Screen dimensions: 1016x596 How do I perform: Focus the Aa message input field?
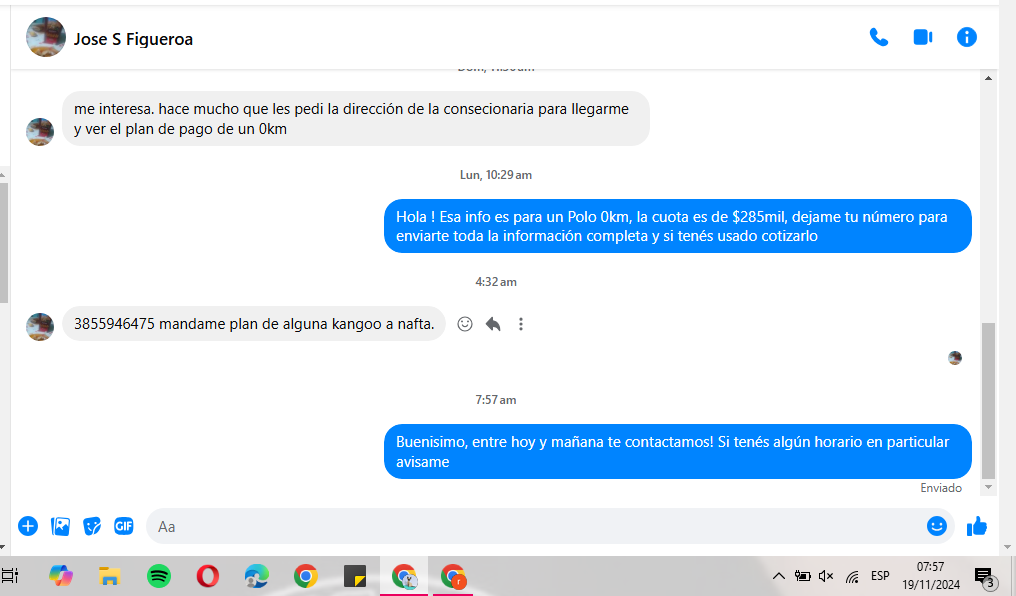point(530,526)
